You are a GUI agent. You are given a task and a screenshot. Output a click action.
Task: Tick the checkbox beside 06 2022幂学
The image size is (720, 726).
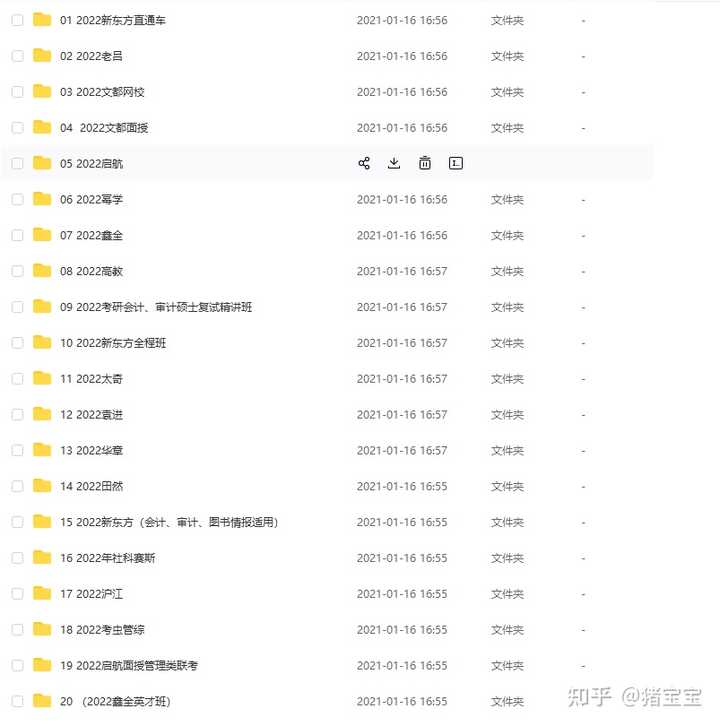[17, 200]
